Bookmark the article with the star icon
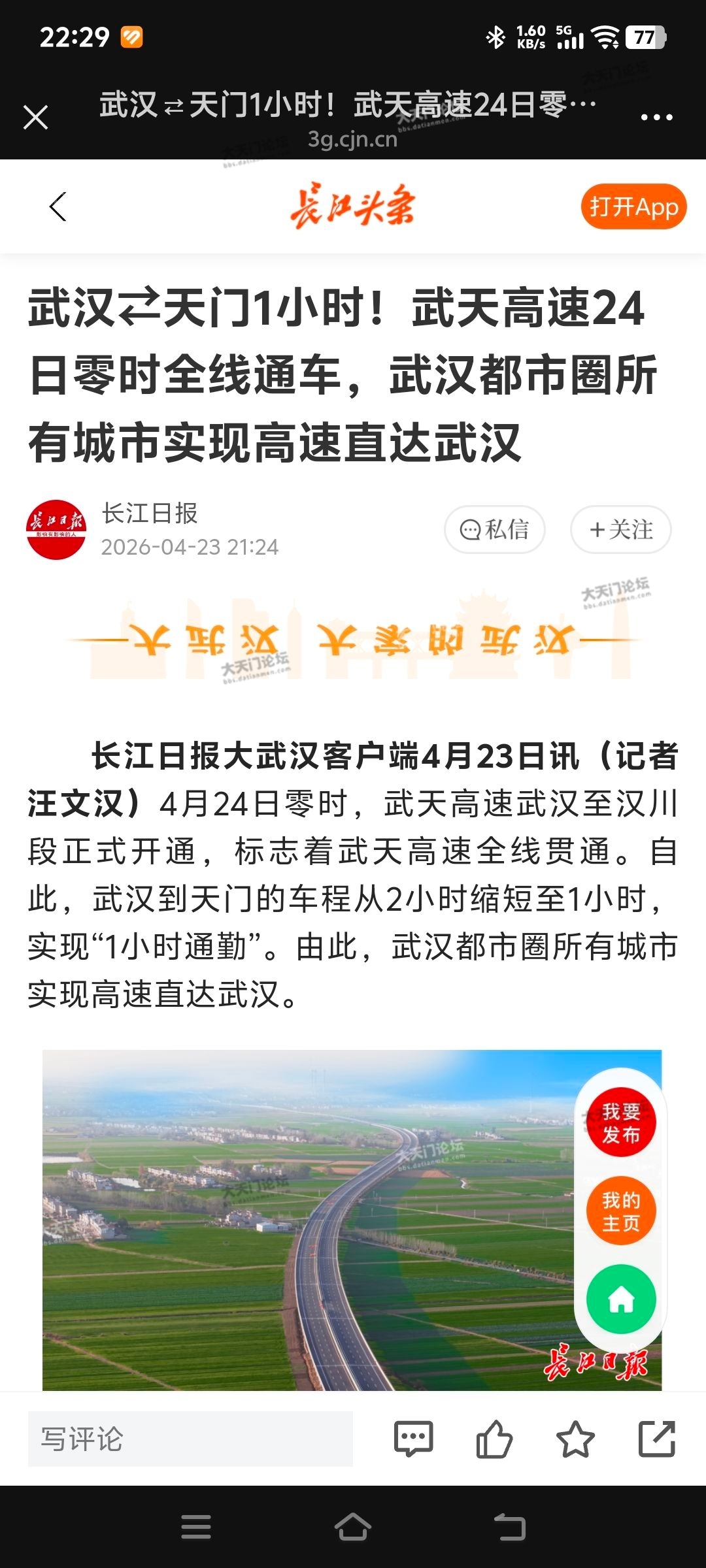Image resolution: width=706 pixels, height=1568 pixels. (x=575, y=1439)
